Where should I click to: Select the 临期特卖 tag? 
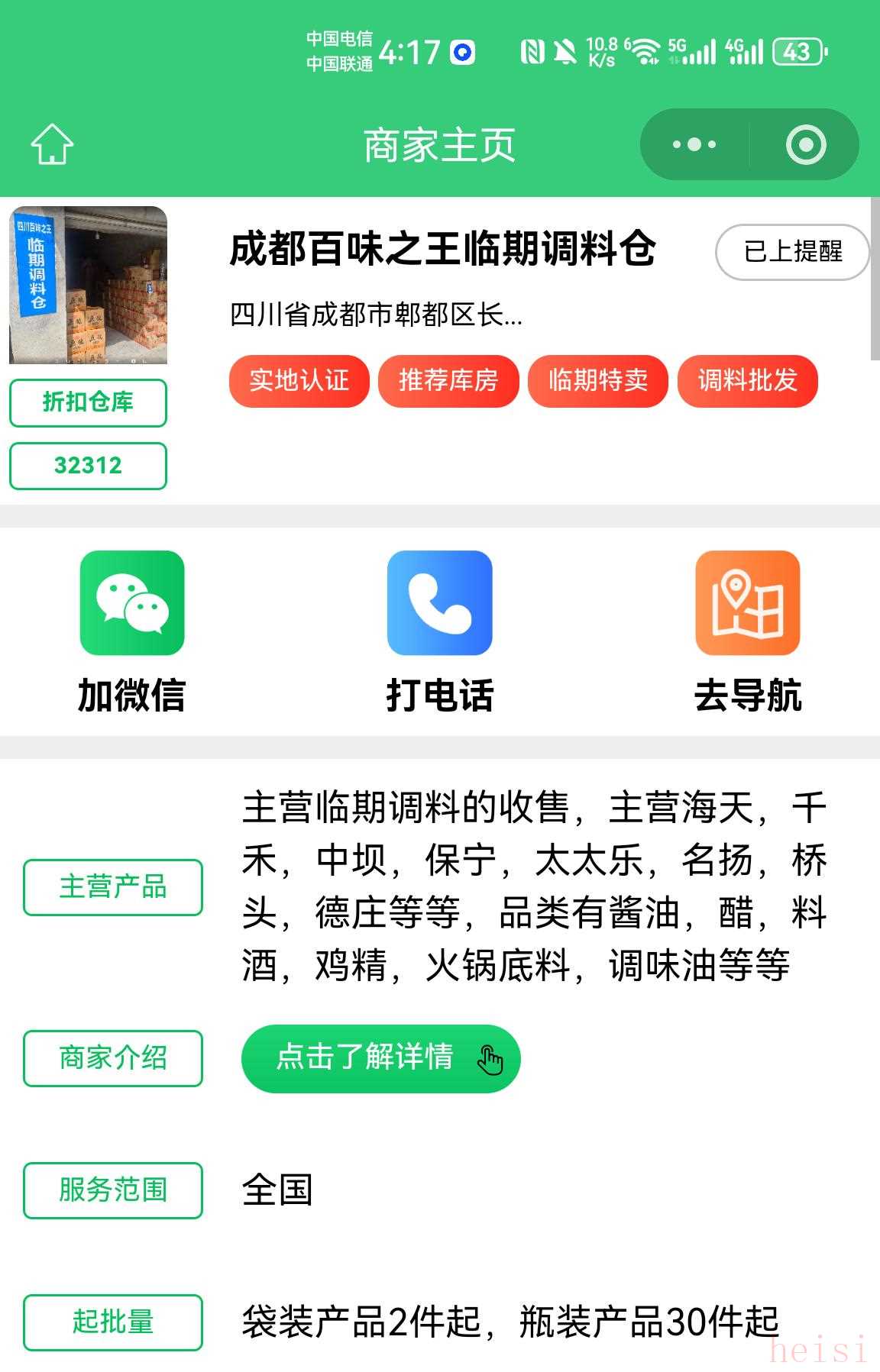pyautogui.click(x=598, y=380)
